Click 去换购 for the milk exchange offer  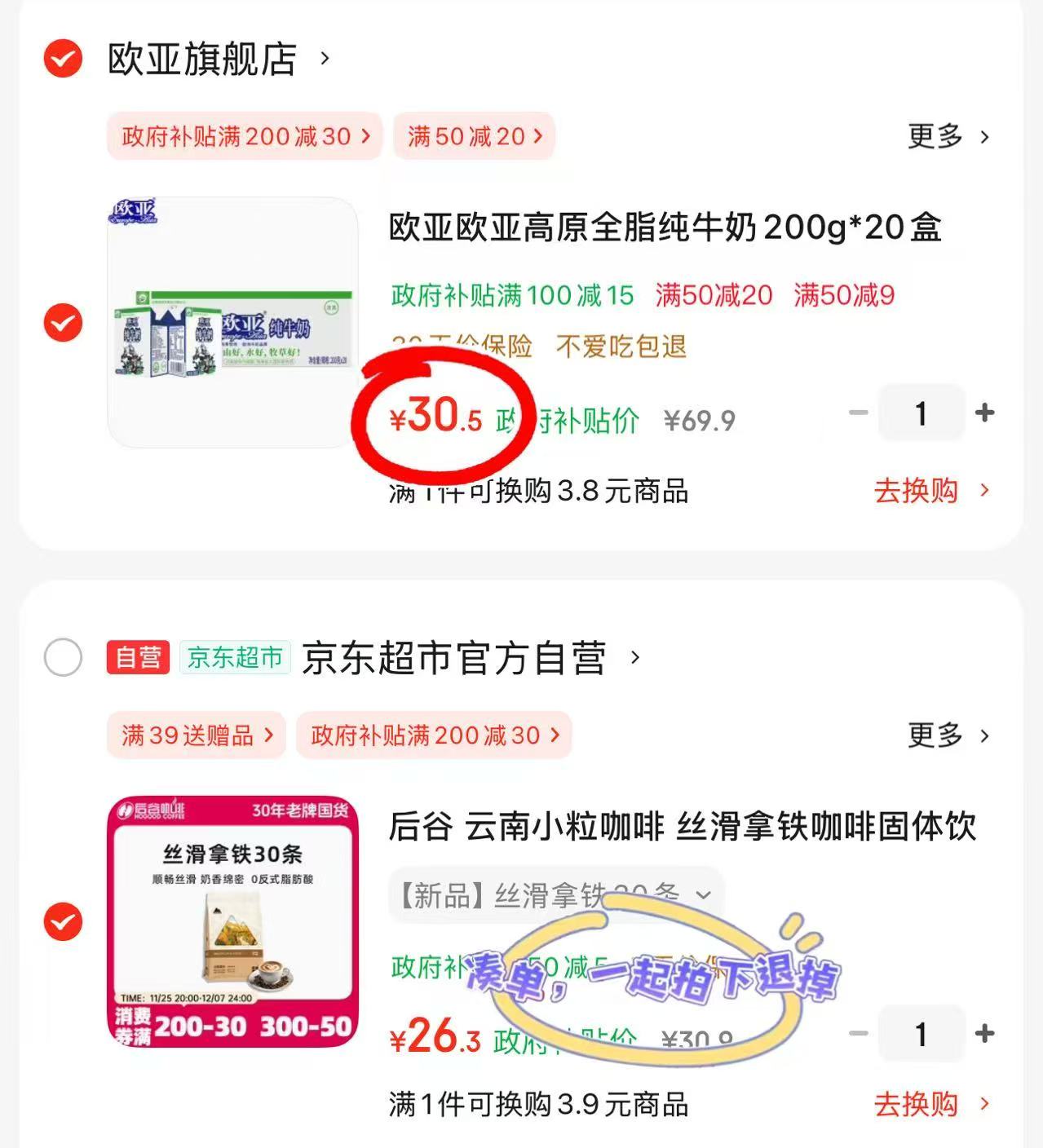pos(917,491)
